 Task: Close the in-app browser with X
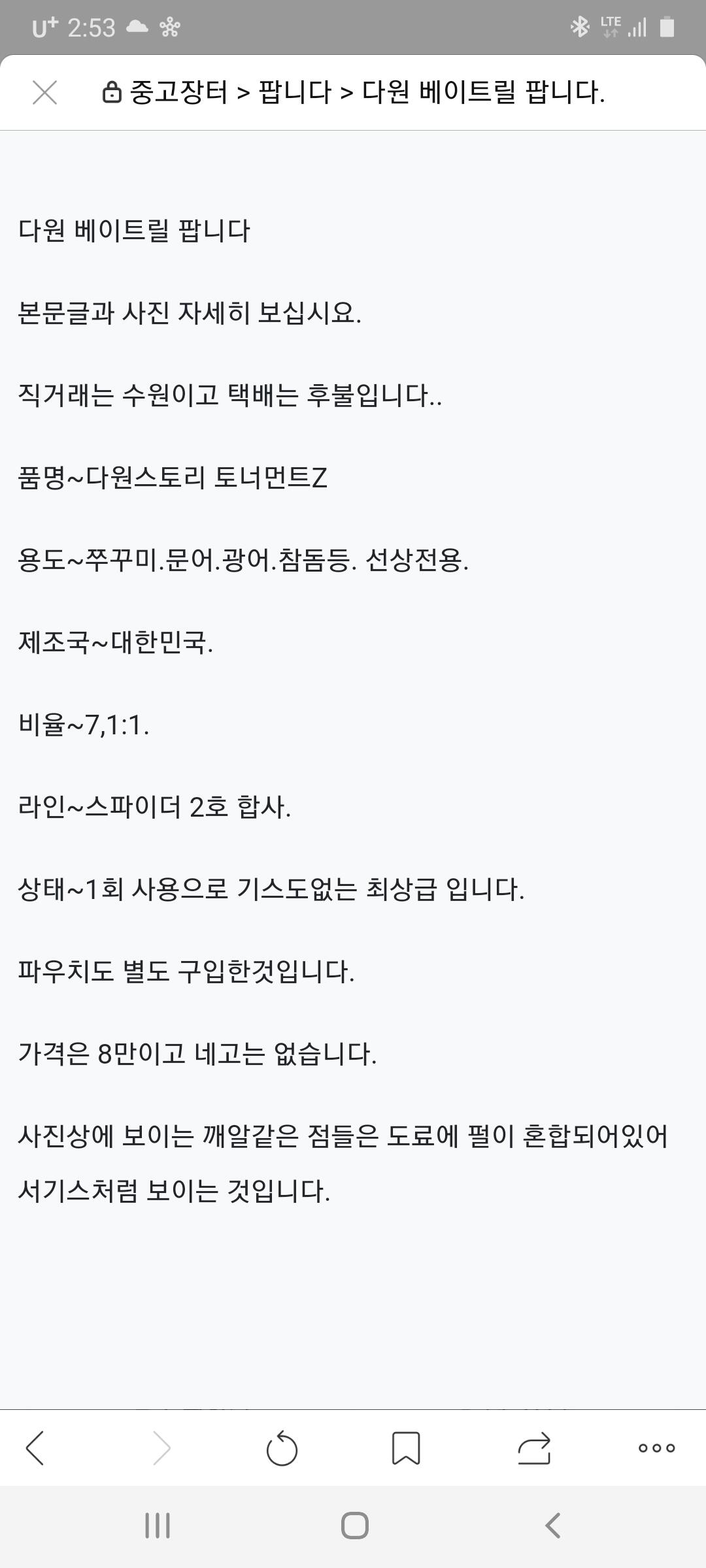[x=44, y=92]
